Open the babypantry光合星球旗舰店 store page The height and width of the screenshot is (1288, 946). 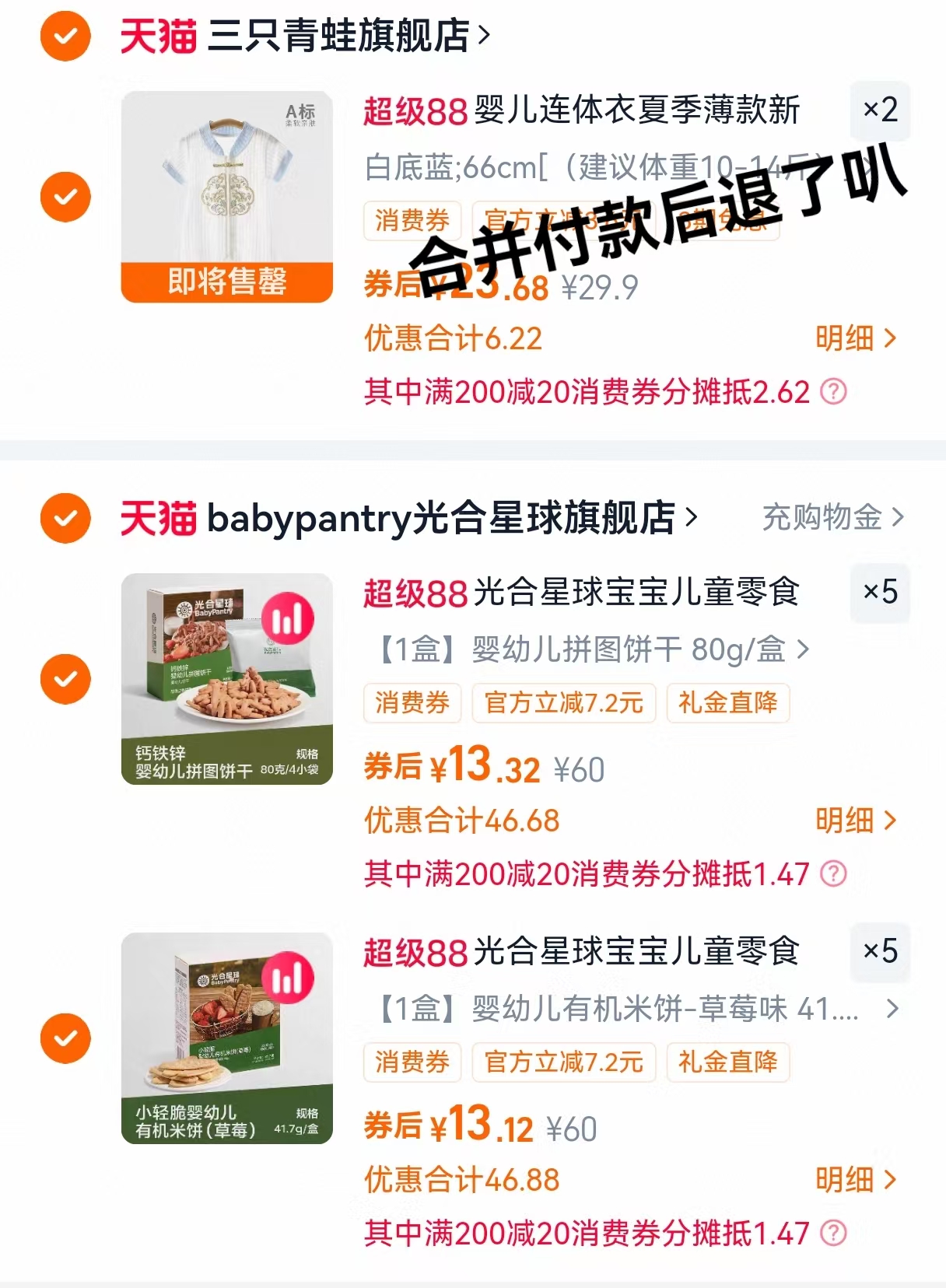click(443, 517)
